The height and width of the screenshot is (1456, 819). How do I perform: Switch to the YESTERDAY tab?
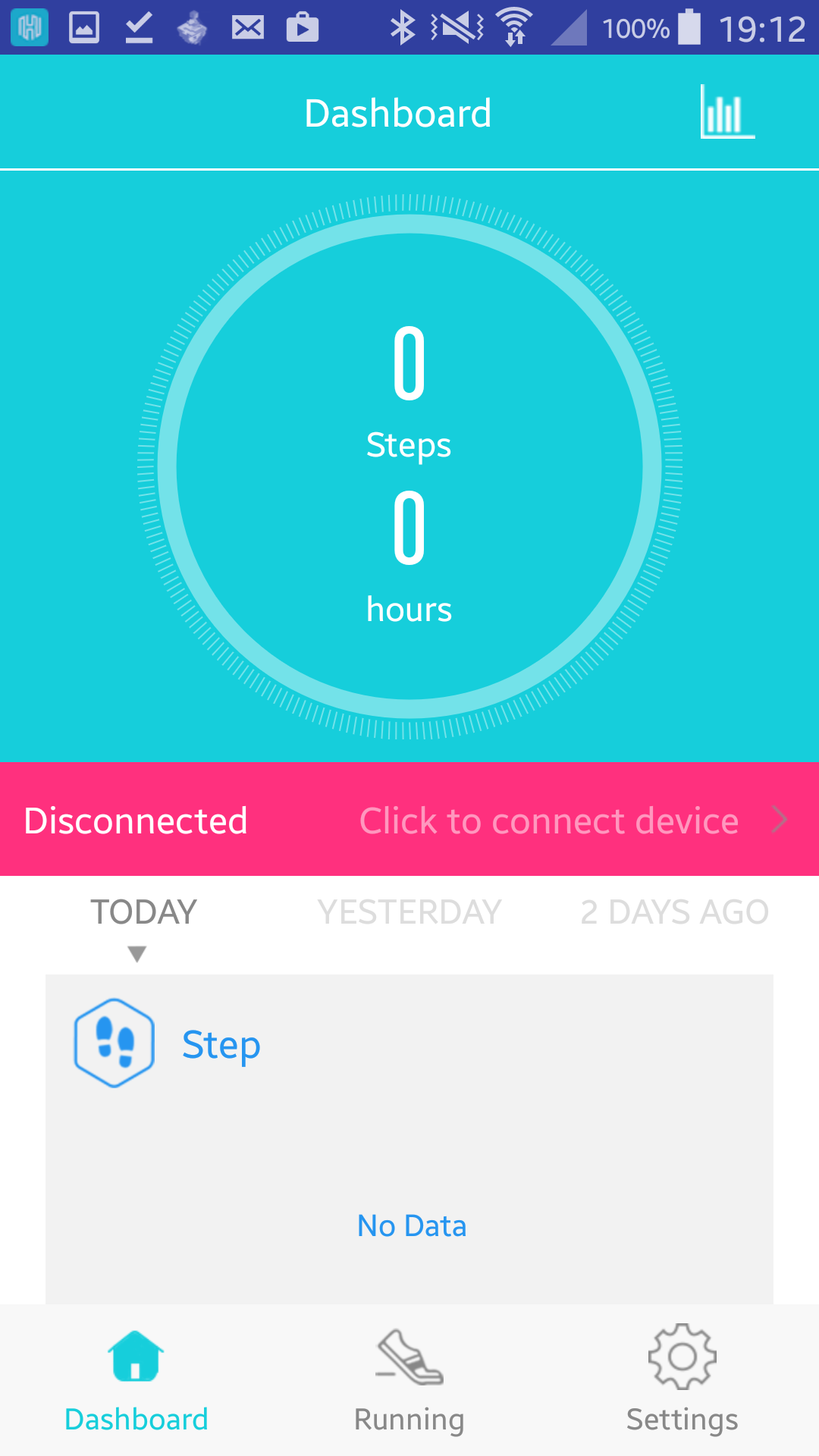pos(409,912)
